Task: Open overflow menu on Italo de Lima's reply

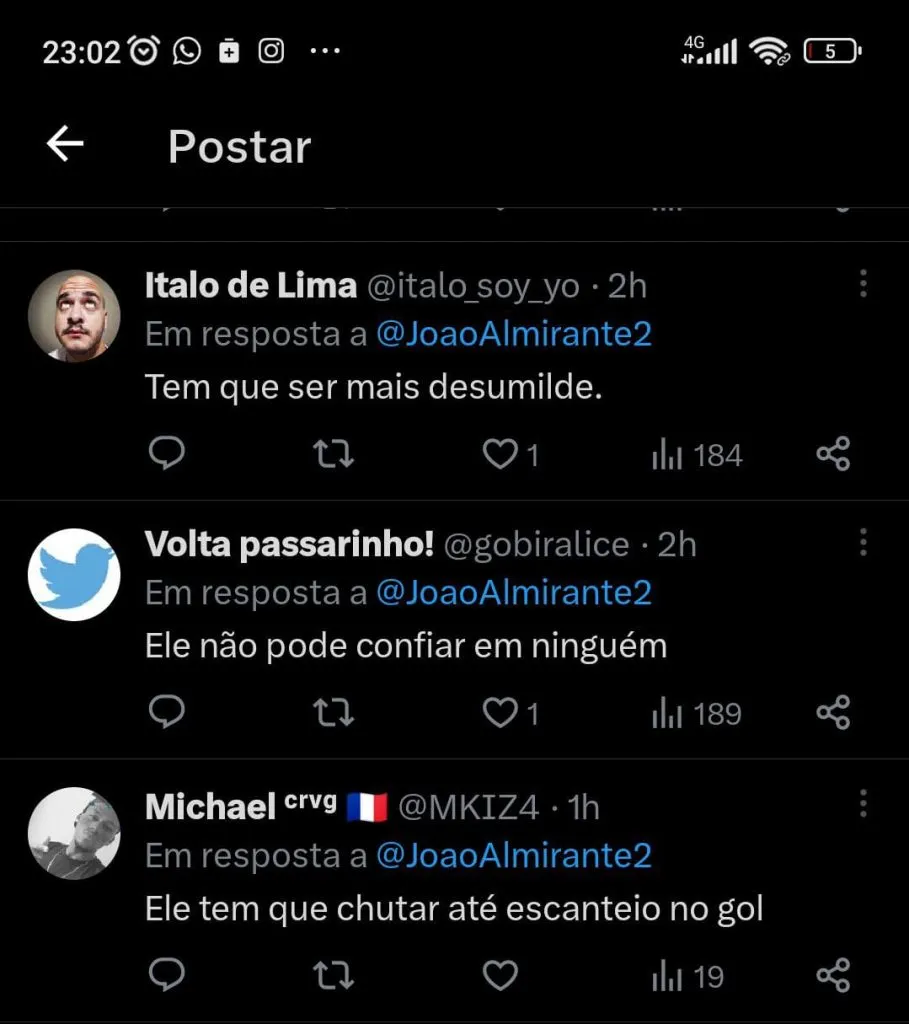Action: coord(863,285)
